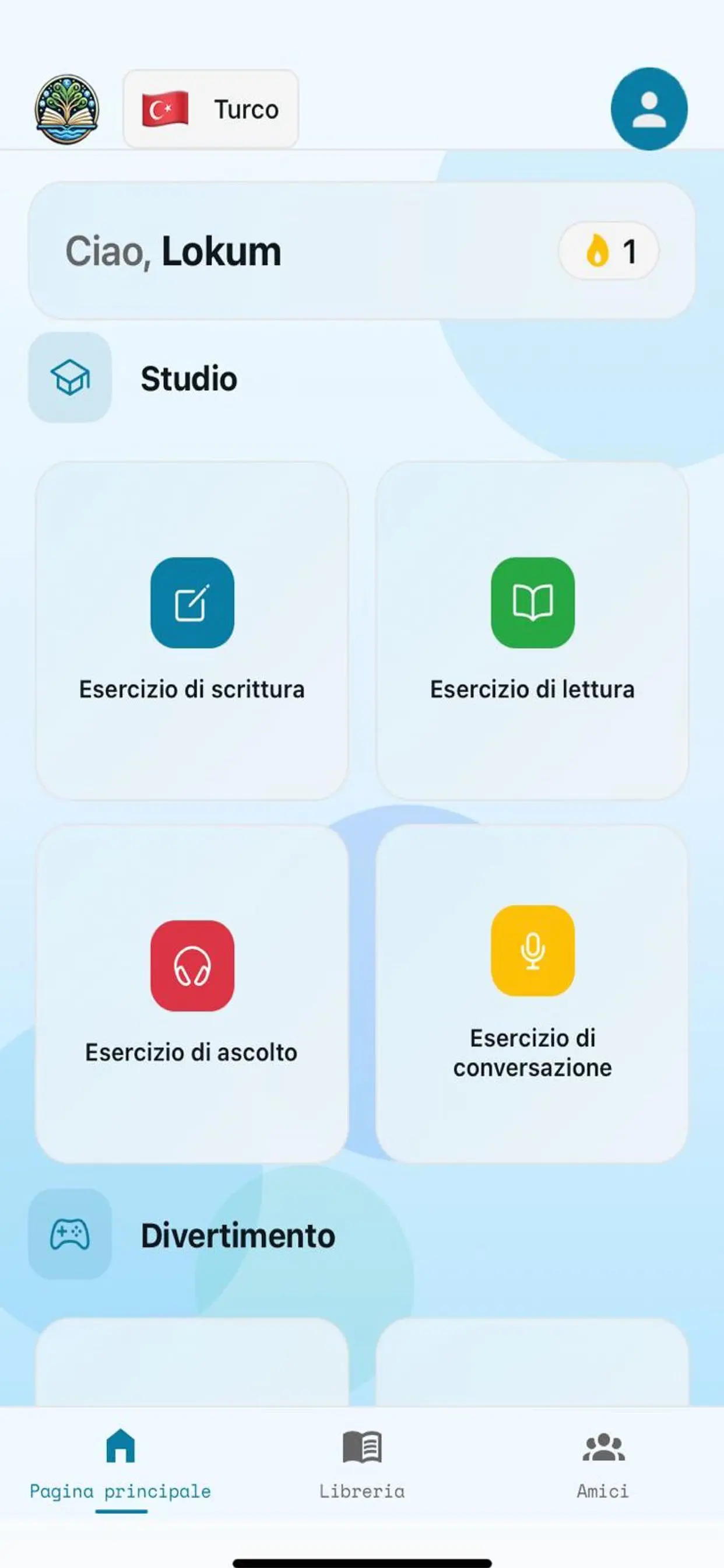Launch Esercizio di ascolto
This screenshot has height=1568, width=724.
(x=192, y=993)
